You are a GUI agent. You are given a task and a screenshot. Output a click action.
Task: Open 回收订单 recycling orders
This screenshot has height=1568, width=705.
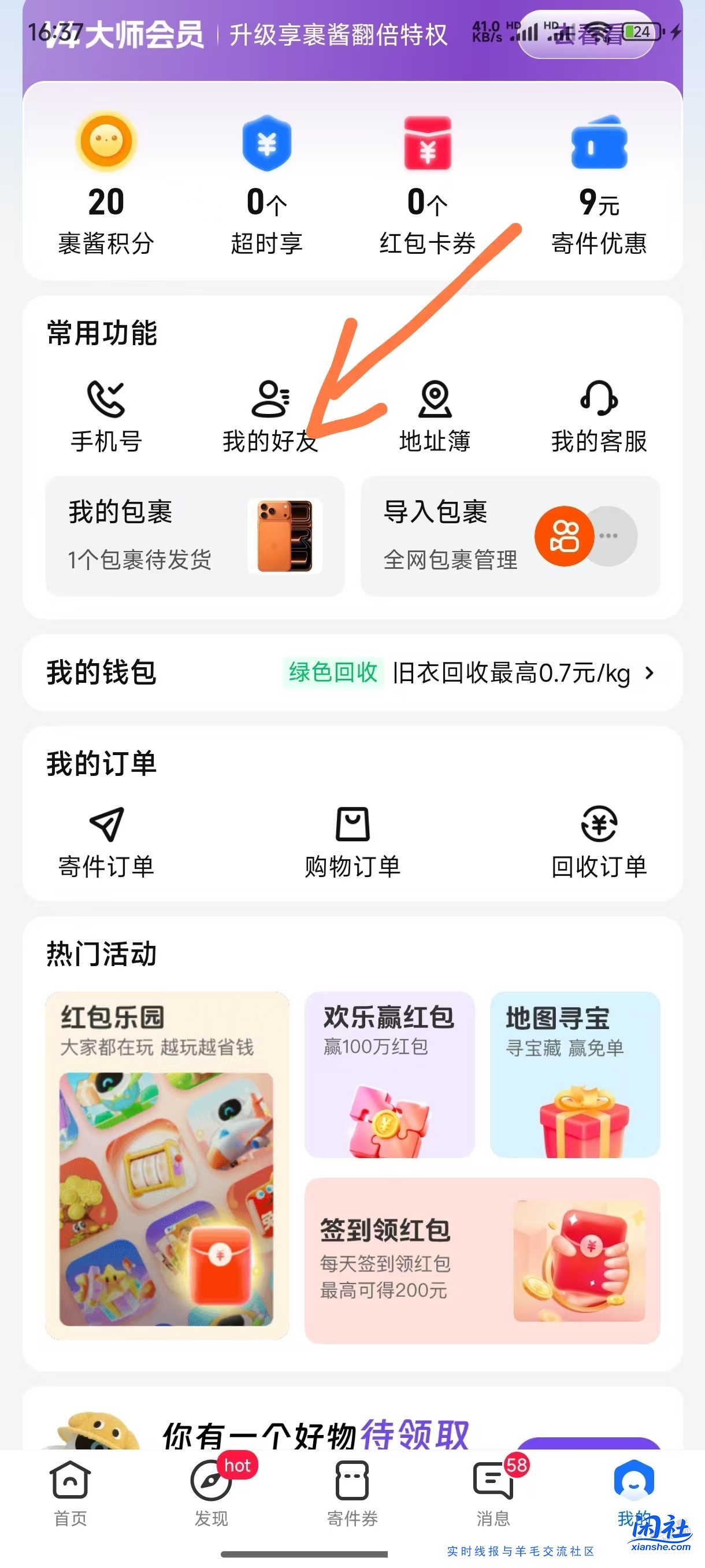(x=599, y=840)
